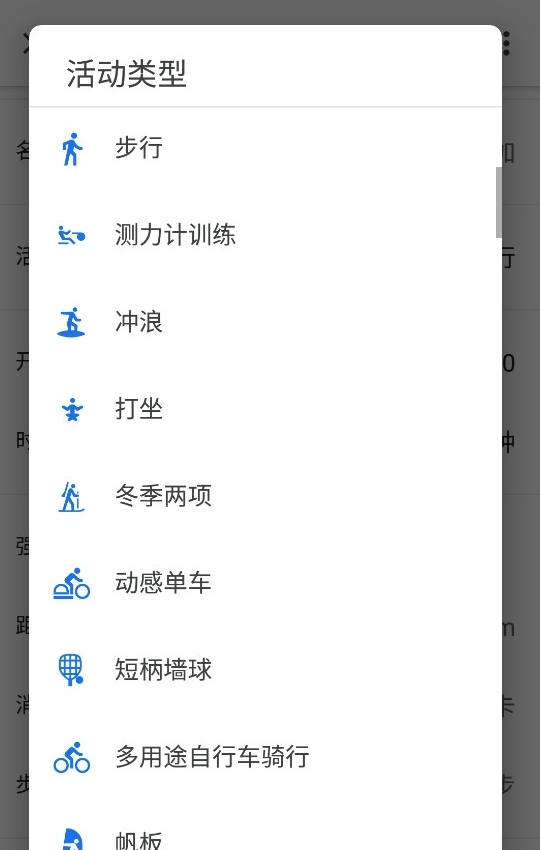This screenshot has height=850, width=541.
Task: Select the 打坐 option
Action: 265,409
